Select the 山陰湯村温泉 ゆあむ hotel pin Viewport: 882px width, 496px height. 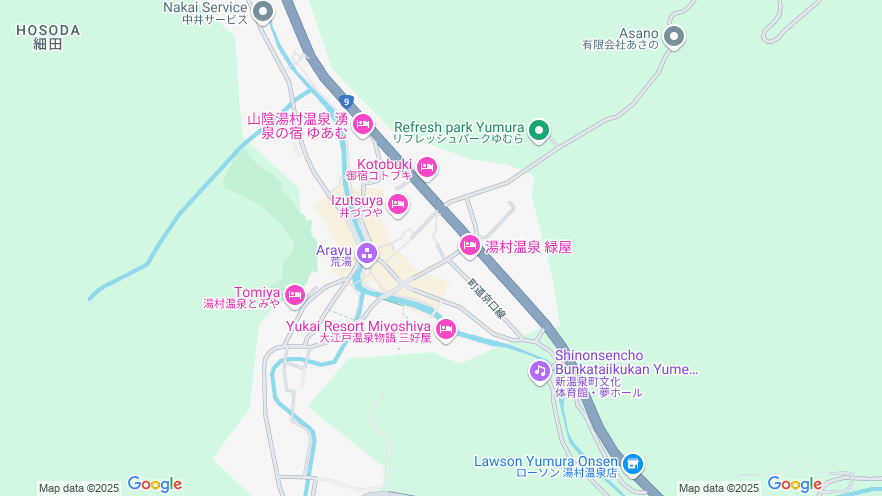362,125
